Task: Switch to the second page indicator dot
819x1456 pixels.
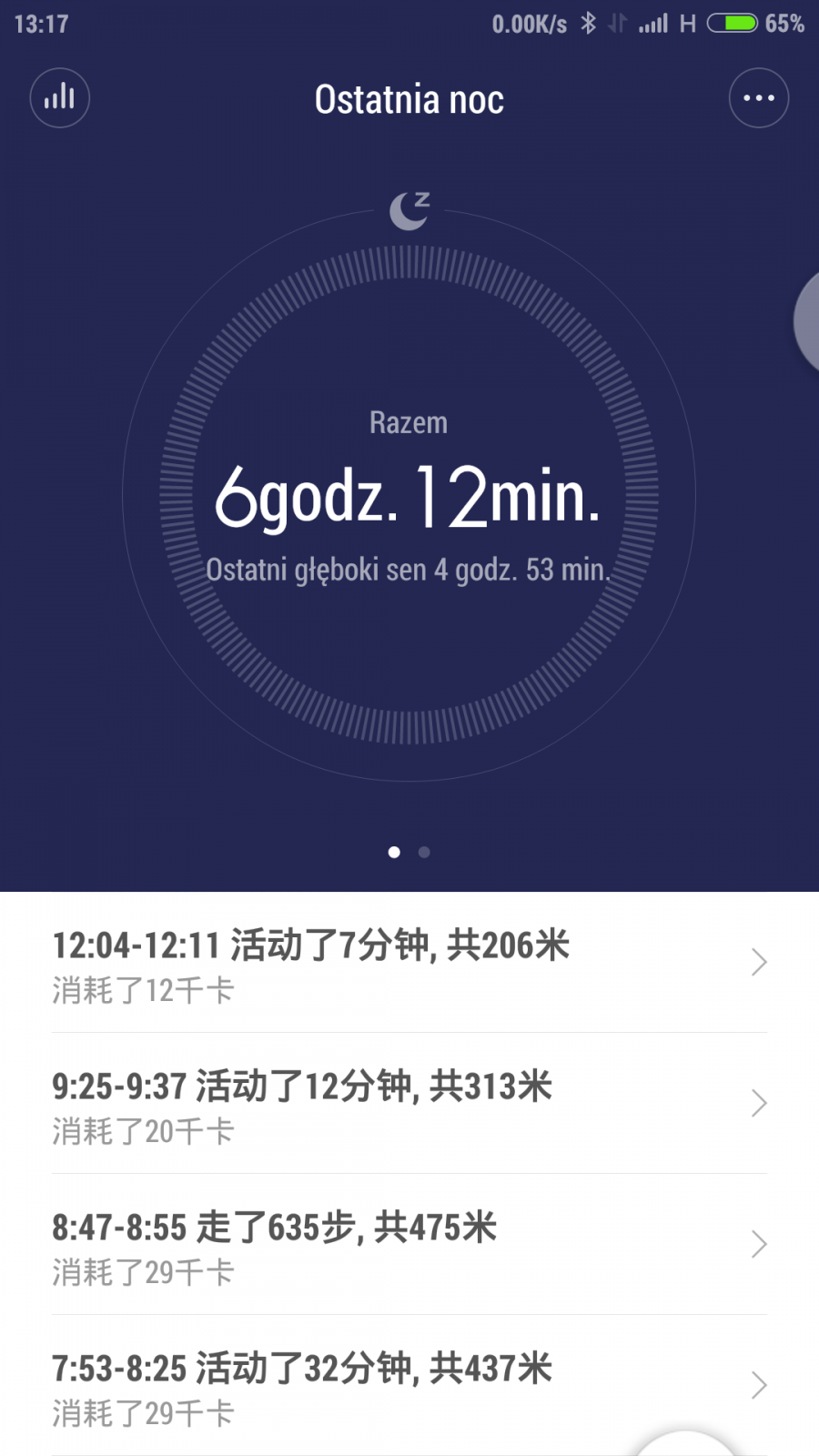Action: (424, 853)
